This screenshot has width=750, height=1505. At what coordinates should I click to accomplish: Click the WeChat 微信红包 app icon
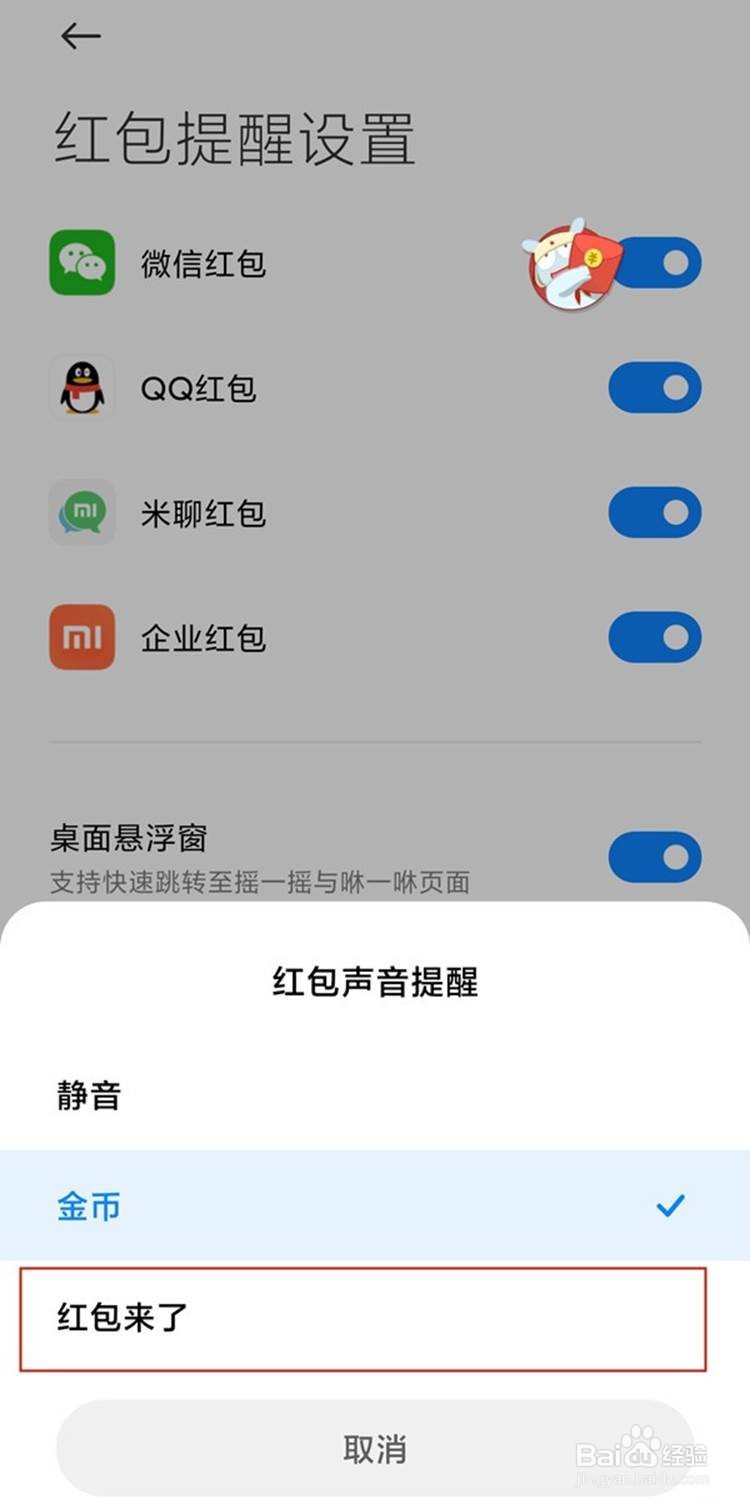point(82,263)
